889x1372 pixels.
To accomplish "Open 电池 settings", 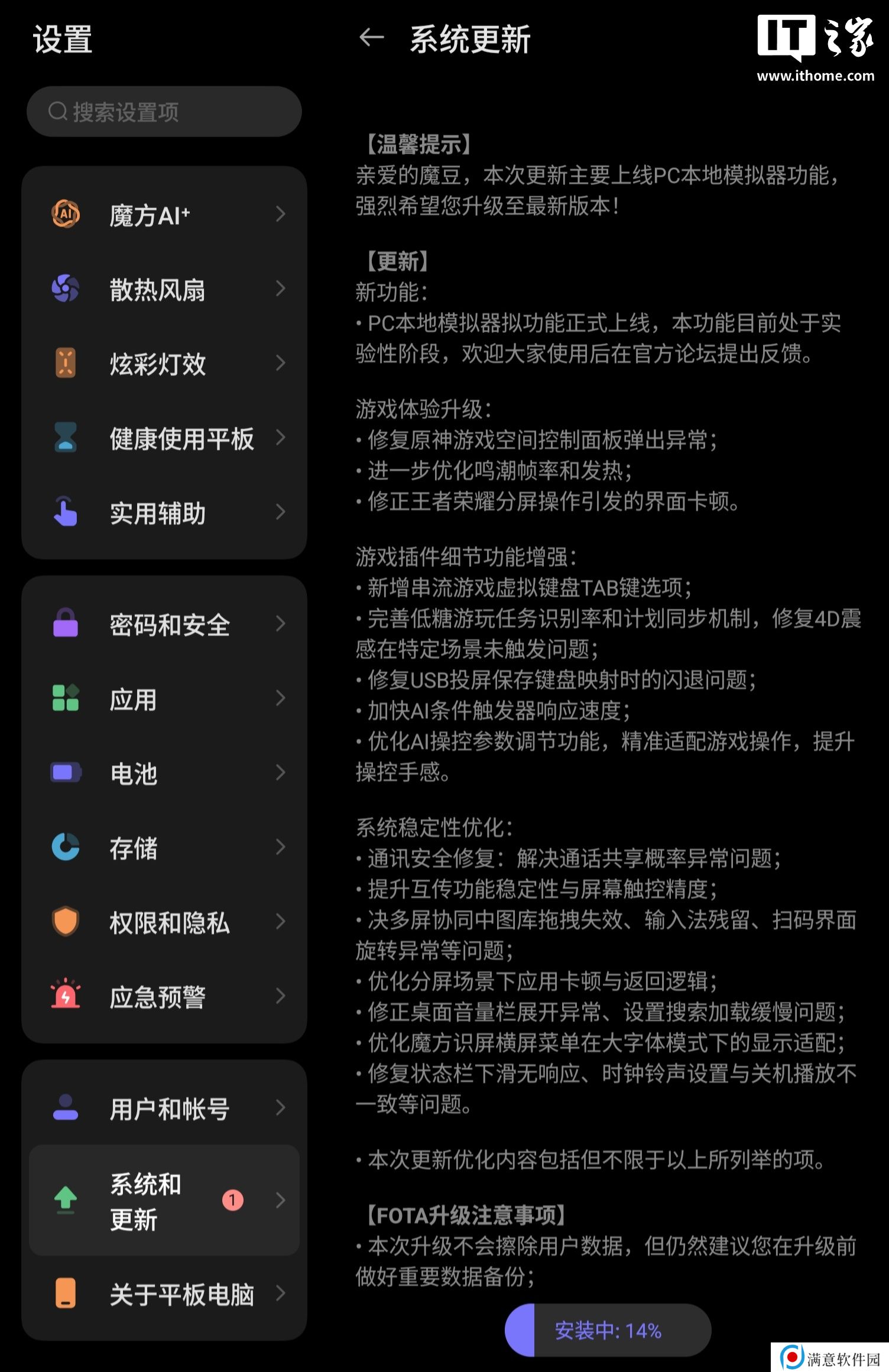I will tap(164, 773).
